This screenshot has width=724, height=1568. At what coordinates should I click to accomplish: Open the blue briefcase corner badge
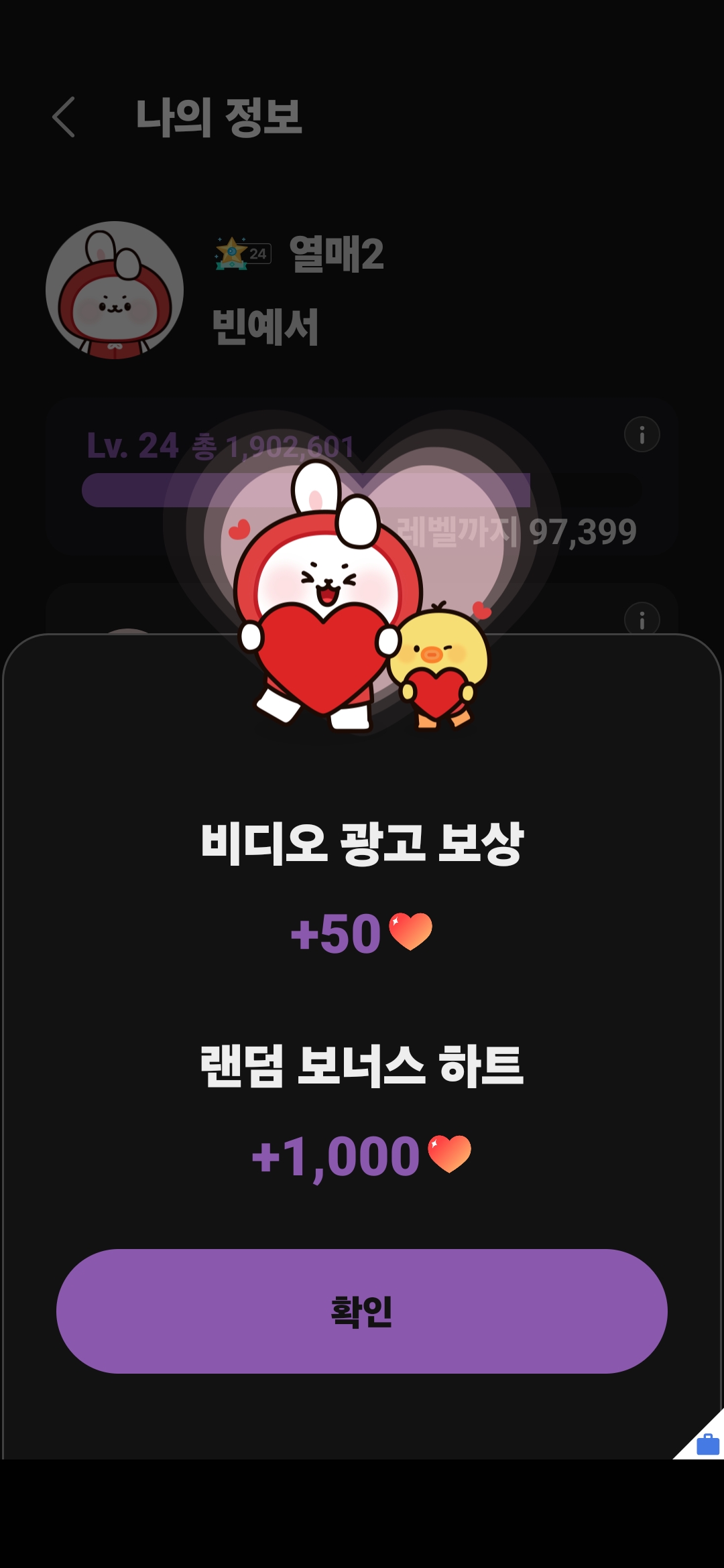pyautogui.click(x=707, y=1443)
